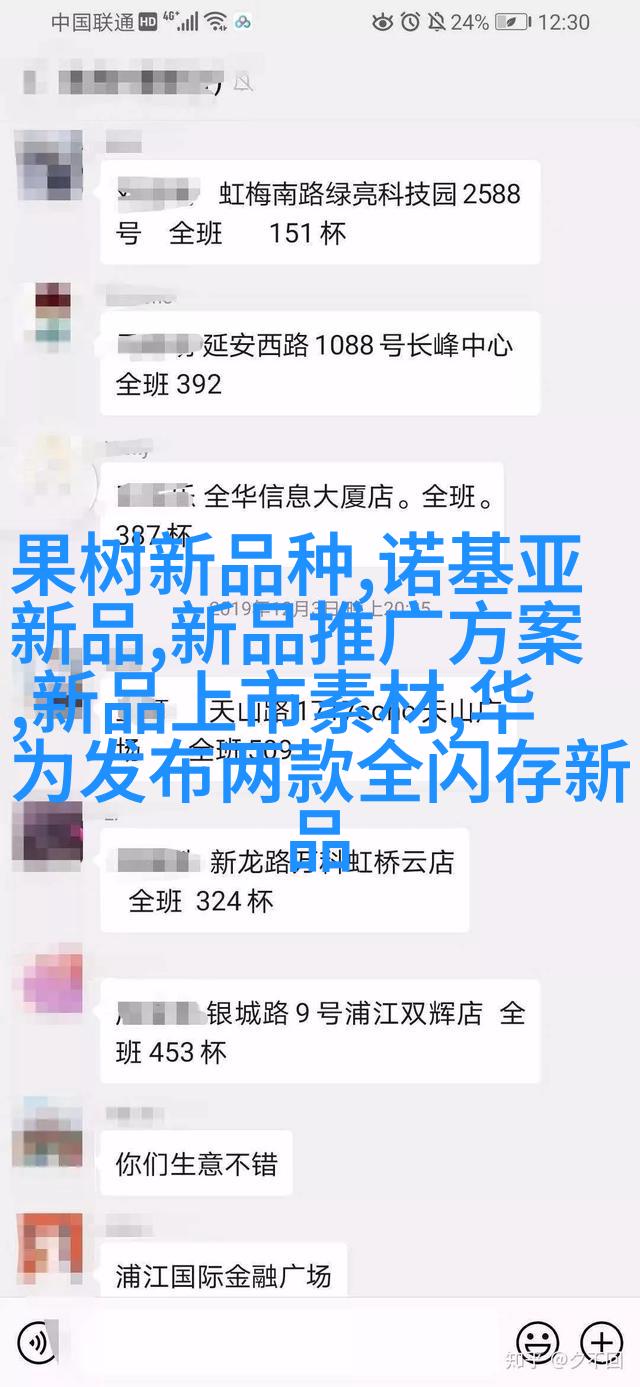
Task: Switch to voice message input
Action: 37,1341
